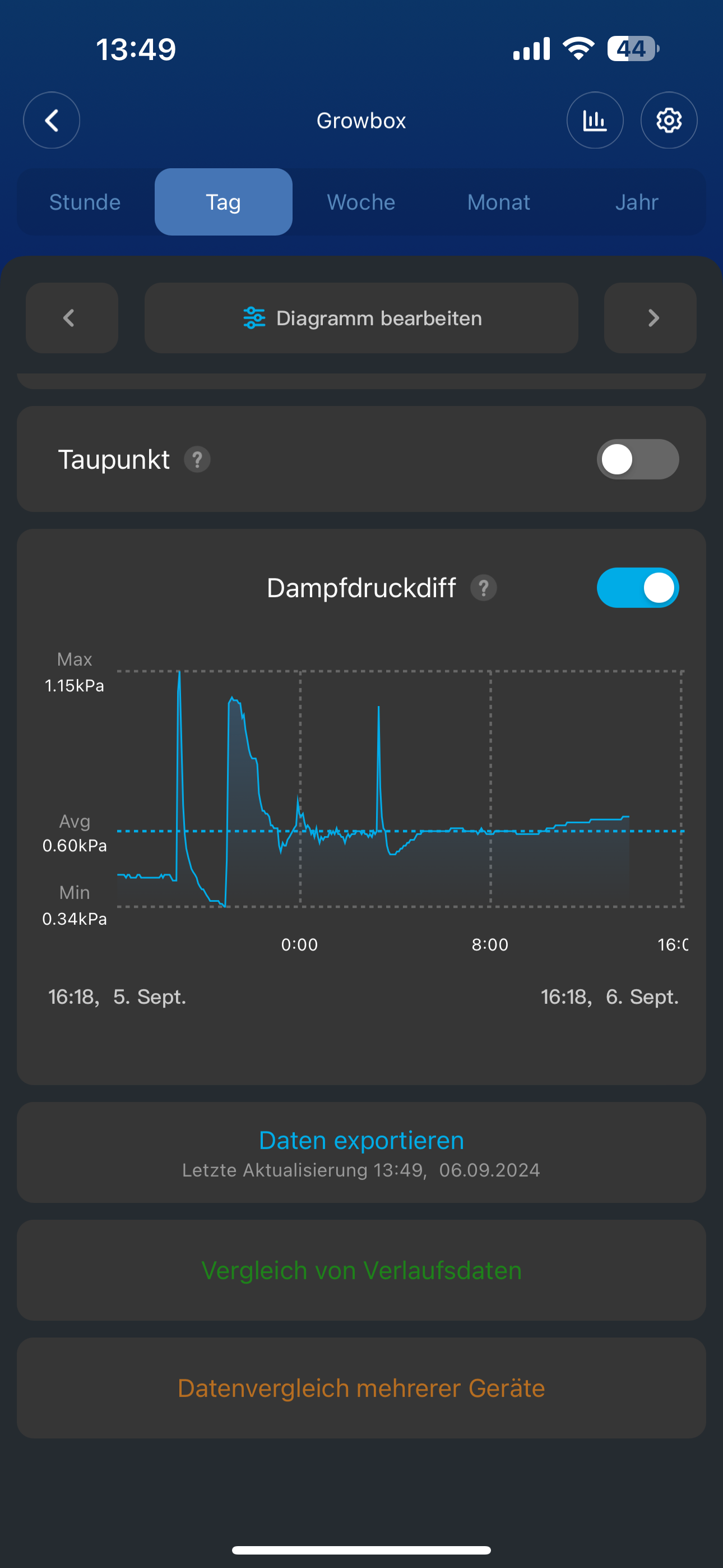The width and height of the screenshot is (723, 1568).
Task: Switch to the Jahr tab
Action: pyautogui.click(x=637, y=202)
